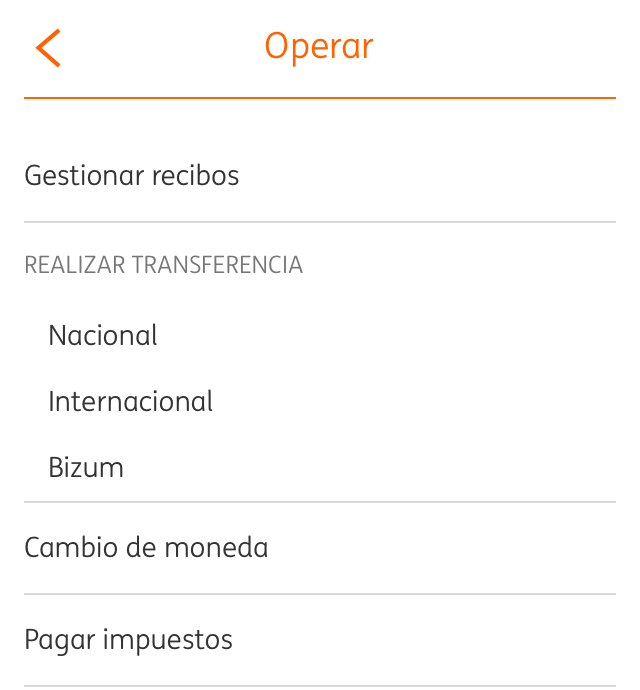Tap Pagar impuestos

pyautogui.click(x=128, y=640)
